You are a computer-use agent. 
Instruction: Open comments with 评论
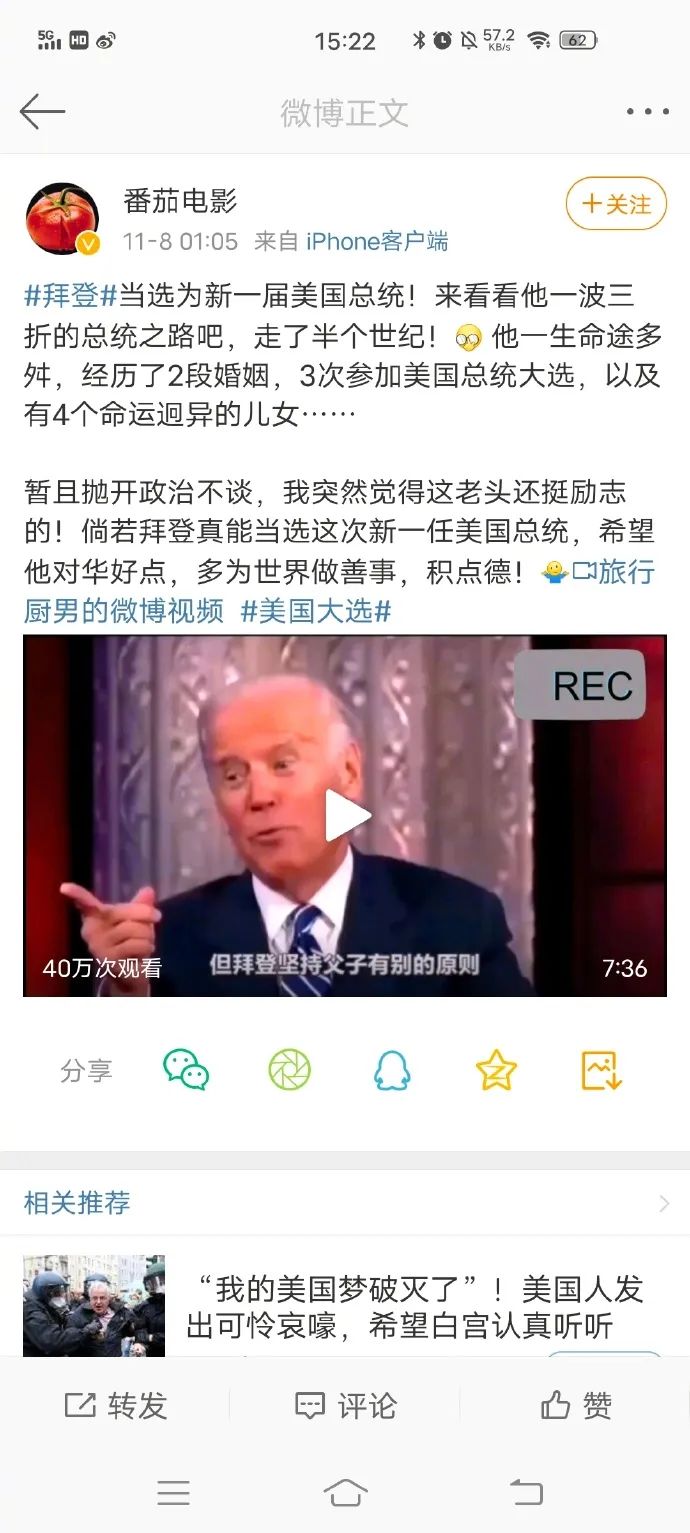pyautogui.click(x=346, y=1405)
